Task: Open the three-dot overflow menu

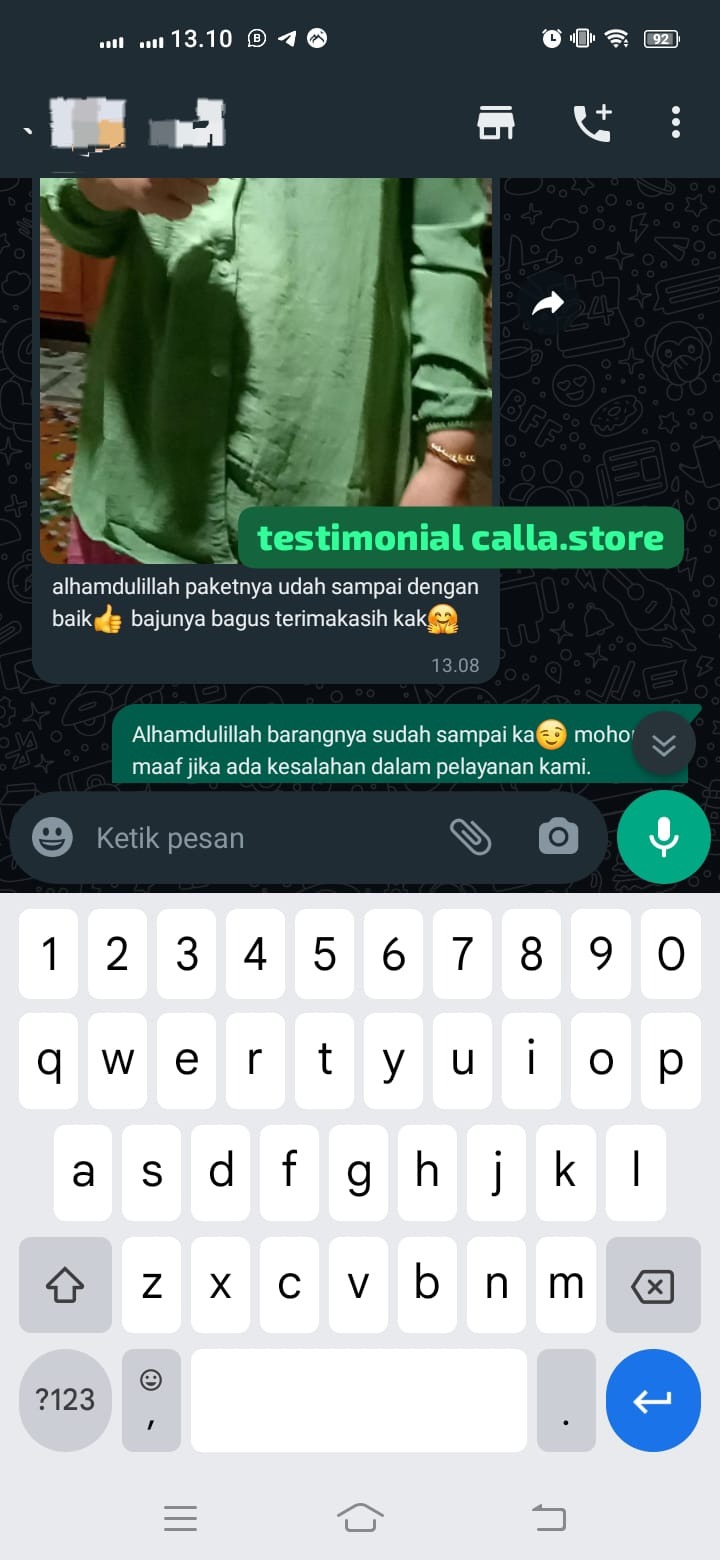Action: (676, 122)
